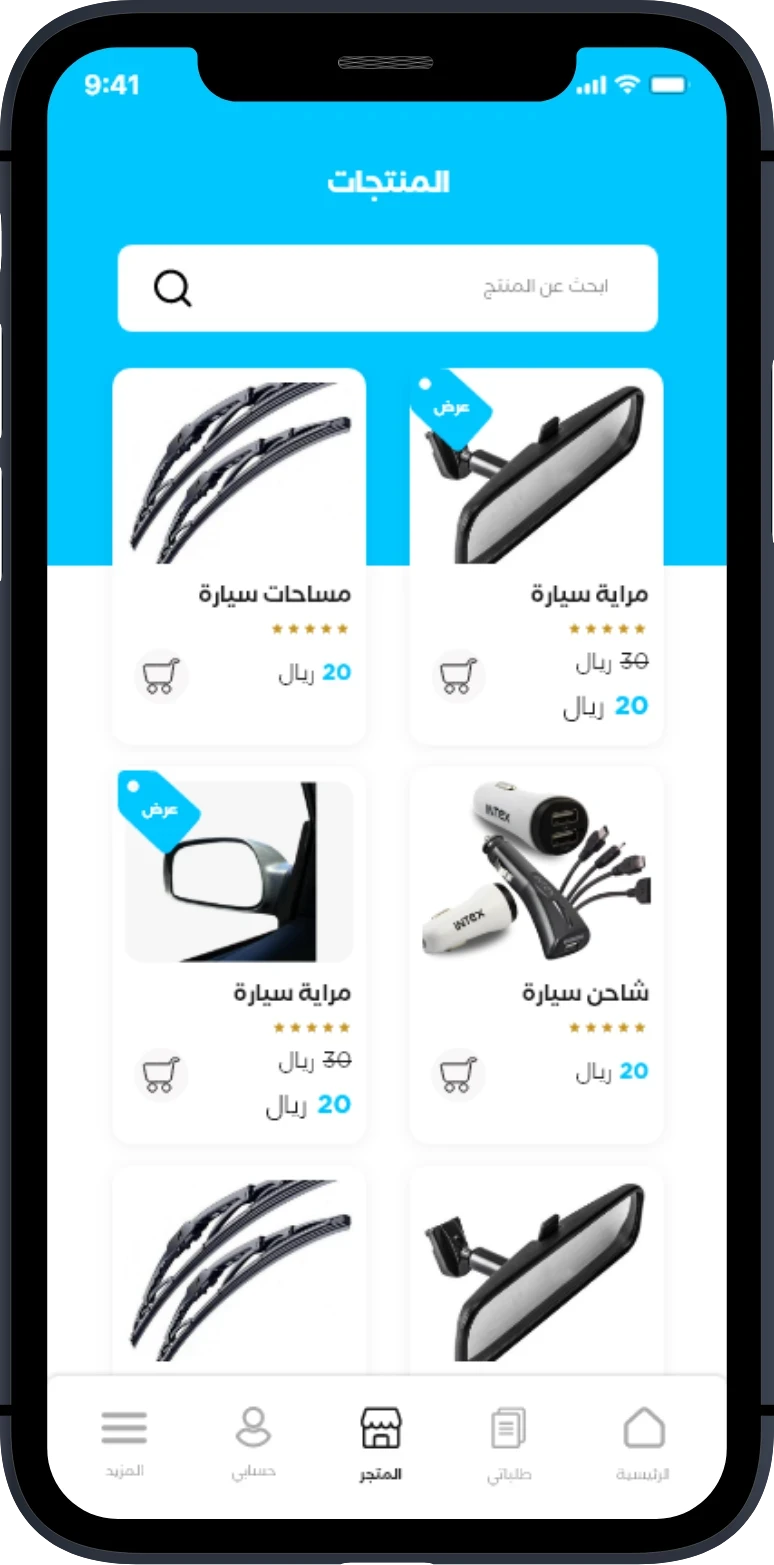Viewport: 774px width, 1565px height.
Task: Switch to the طلباتي orders tab
Action: tap(509, 1442)
